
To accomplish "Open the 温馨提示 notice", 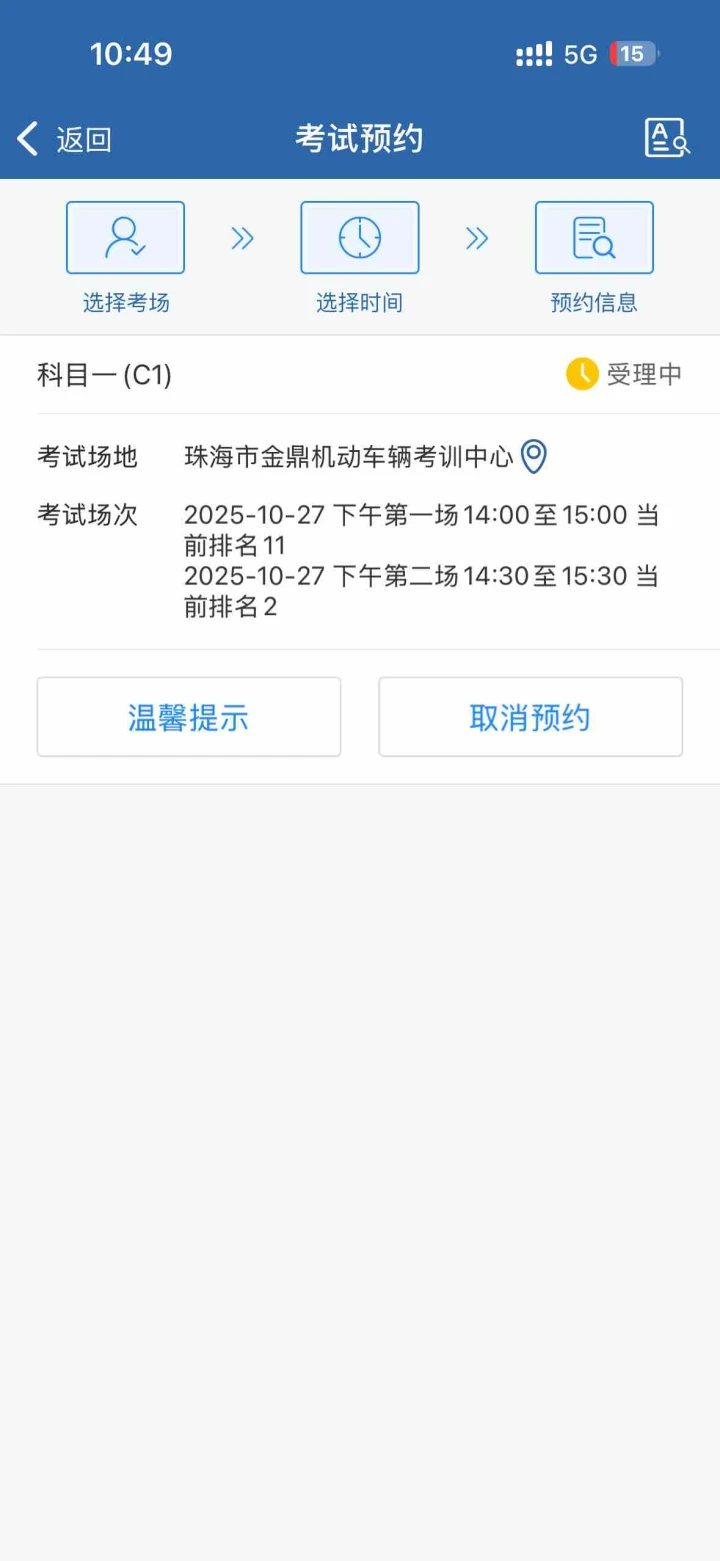I will tap(189, 717).
